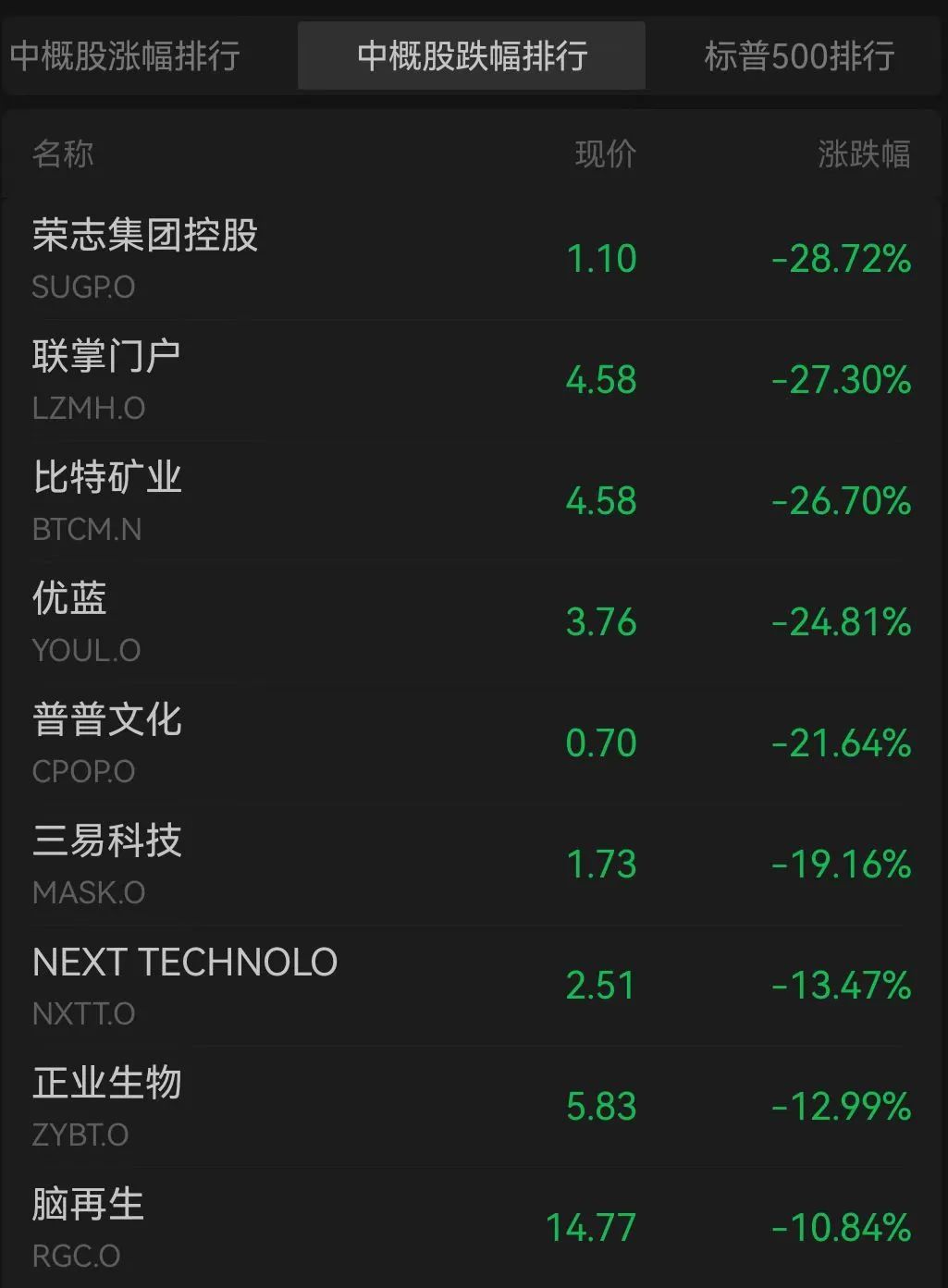
Task: Switch to the 中概股涨幅排行 tab
Action: coord(126,55)
